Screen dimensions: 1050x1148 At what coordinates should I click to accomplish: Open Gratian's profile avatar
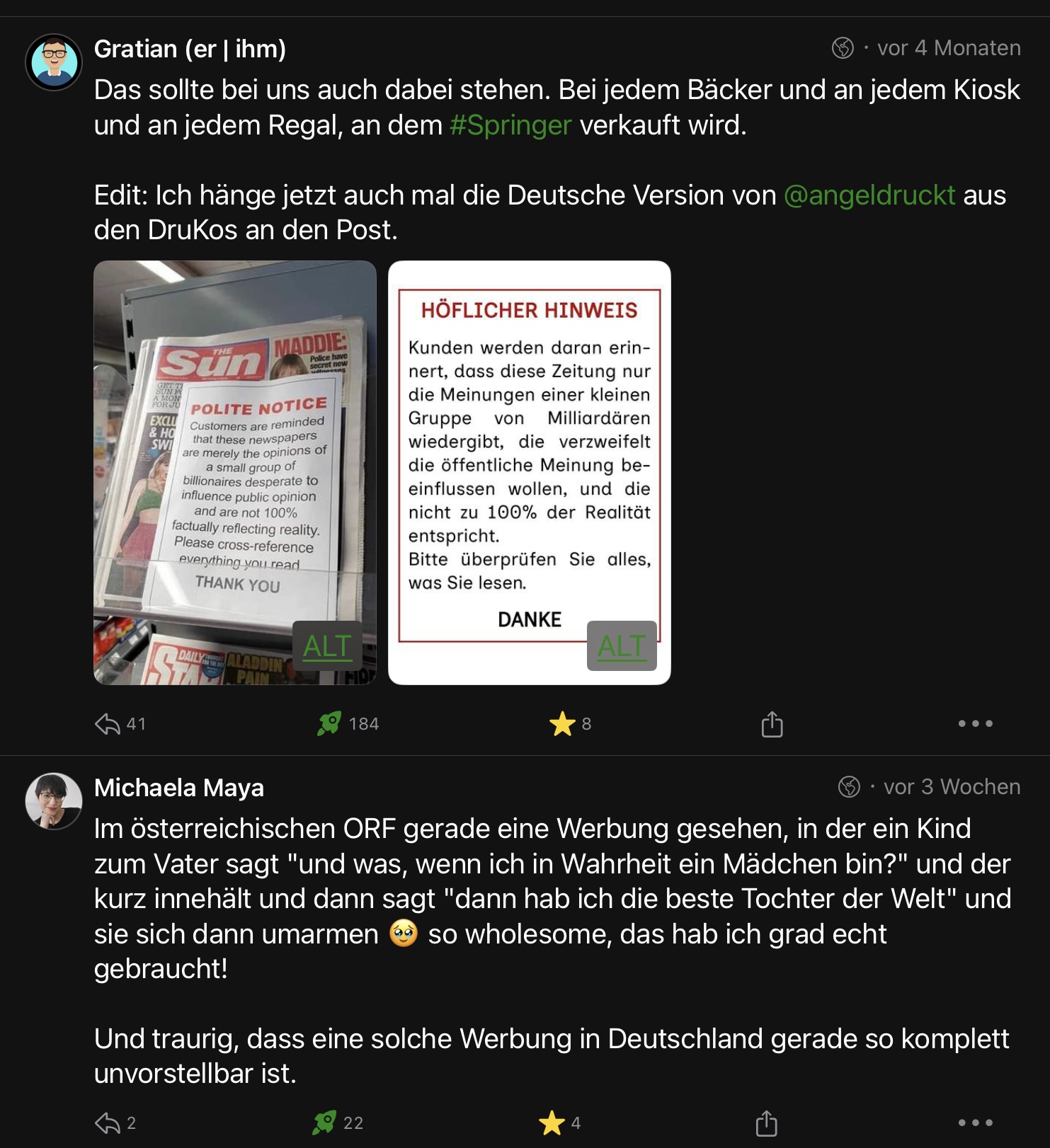pyautogui.click(x=54, y=62)
